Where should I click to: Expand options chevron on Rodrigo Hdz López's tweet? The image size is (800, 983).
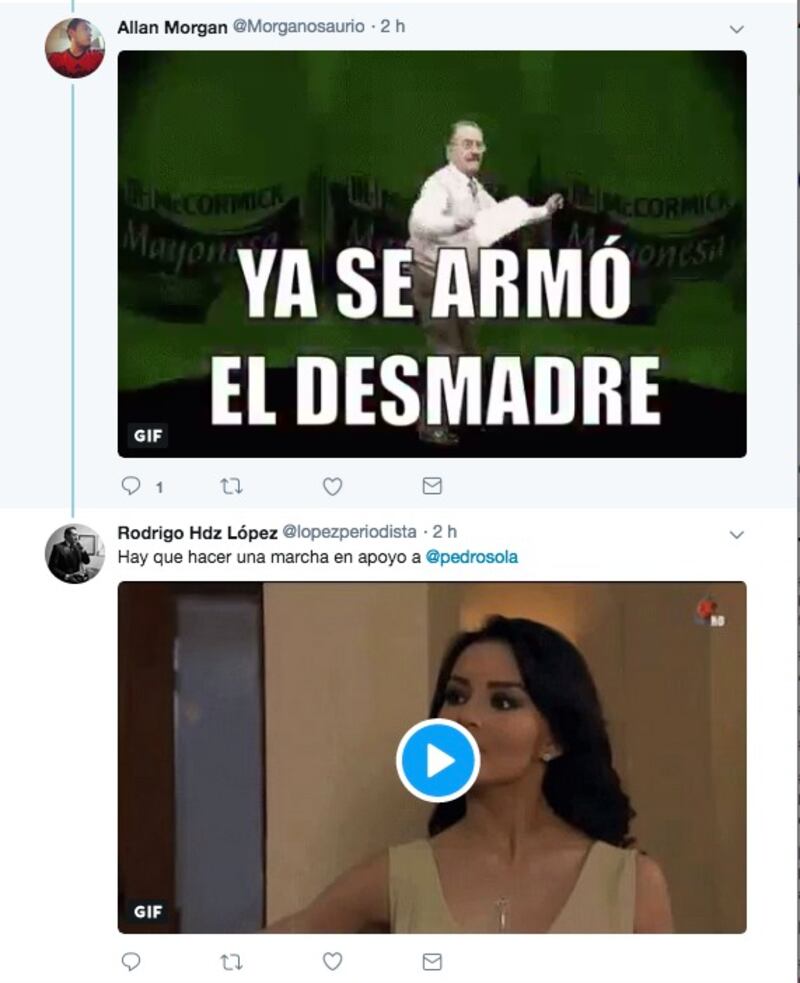[x=737, y=535]
